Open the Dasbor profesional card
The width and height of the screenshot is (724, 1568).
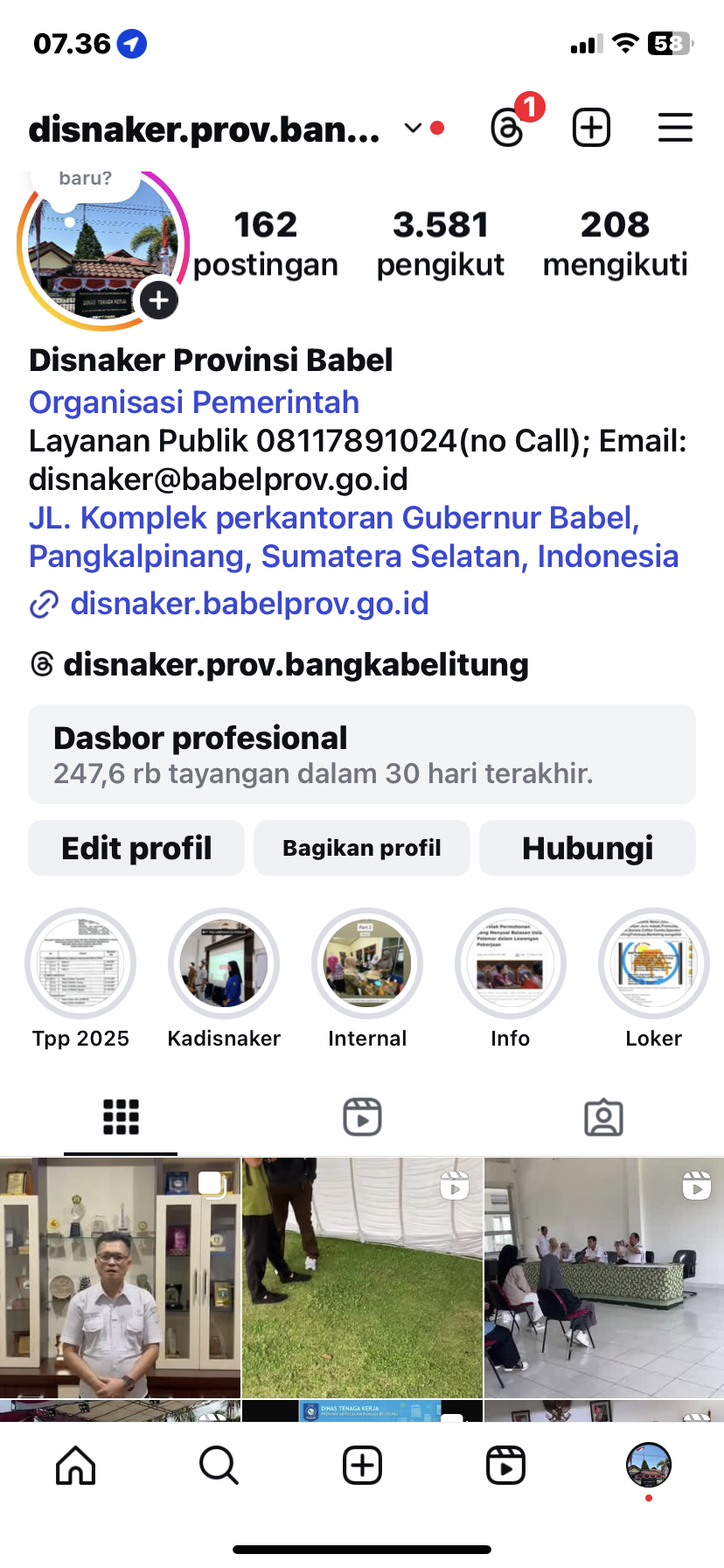point(362,754)
